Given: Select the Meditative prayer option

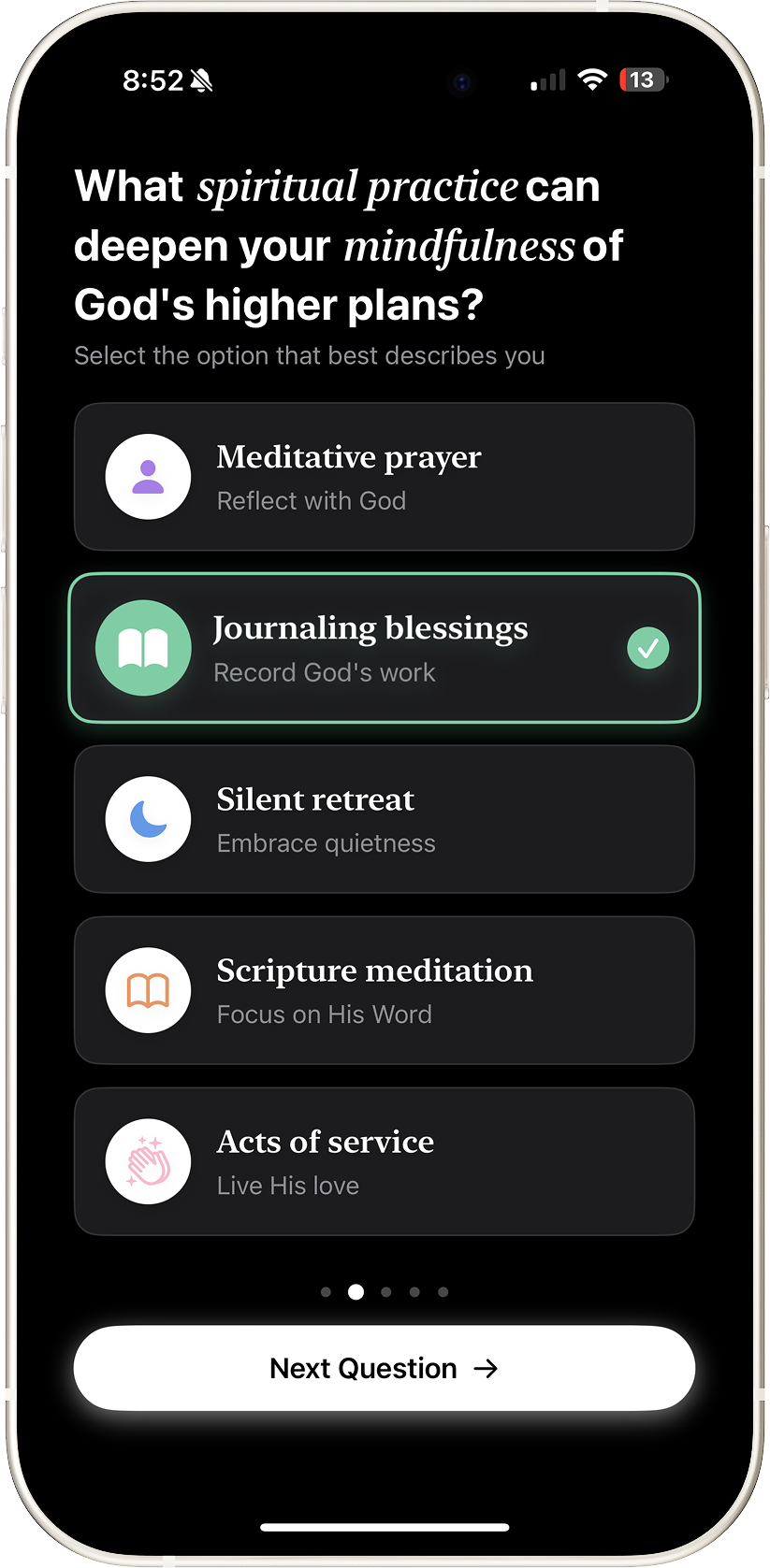Looking at the screenshot, I should (x=384, y=477).
